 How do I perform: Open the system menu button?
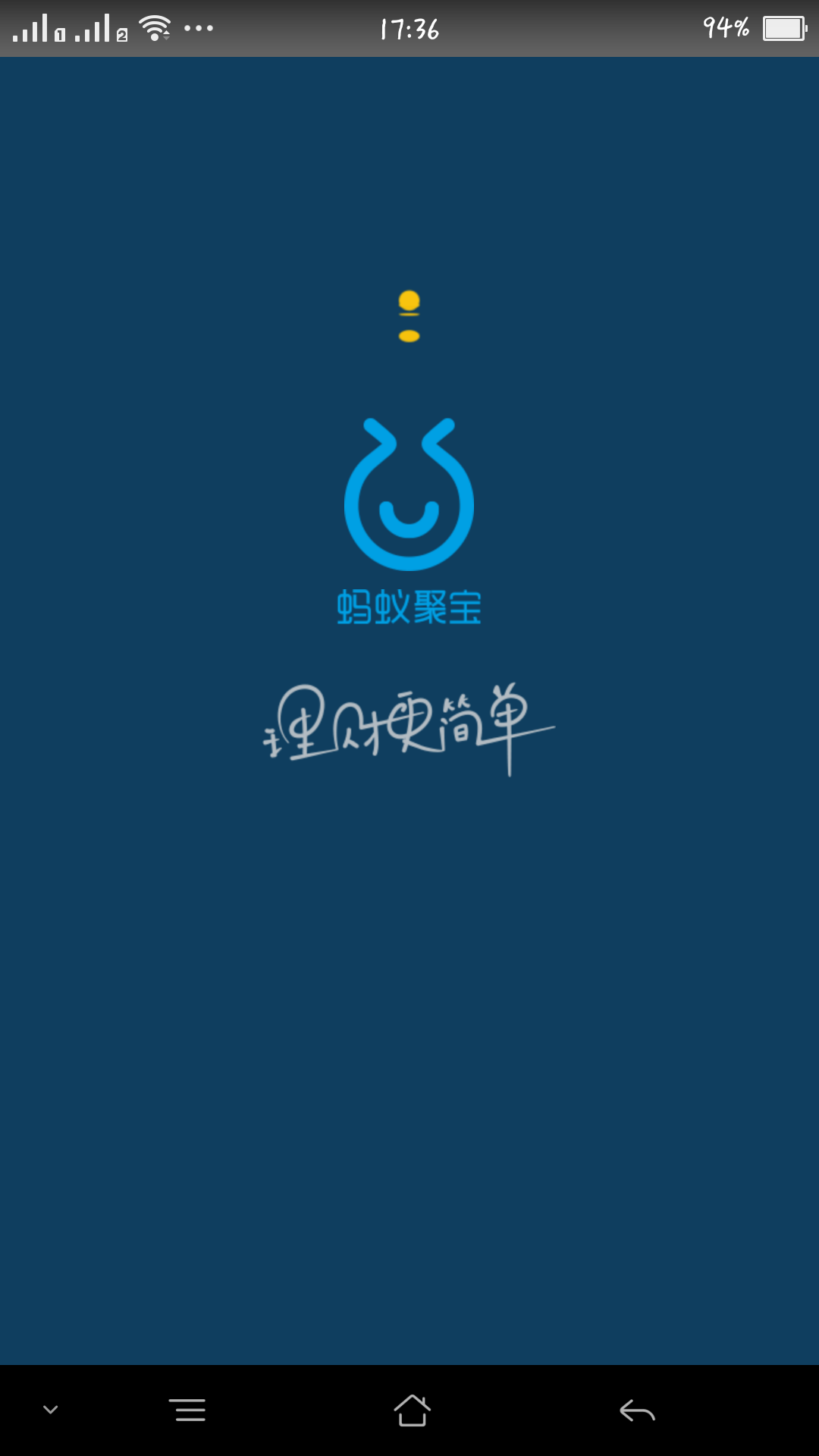coord(187,1410)
